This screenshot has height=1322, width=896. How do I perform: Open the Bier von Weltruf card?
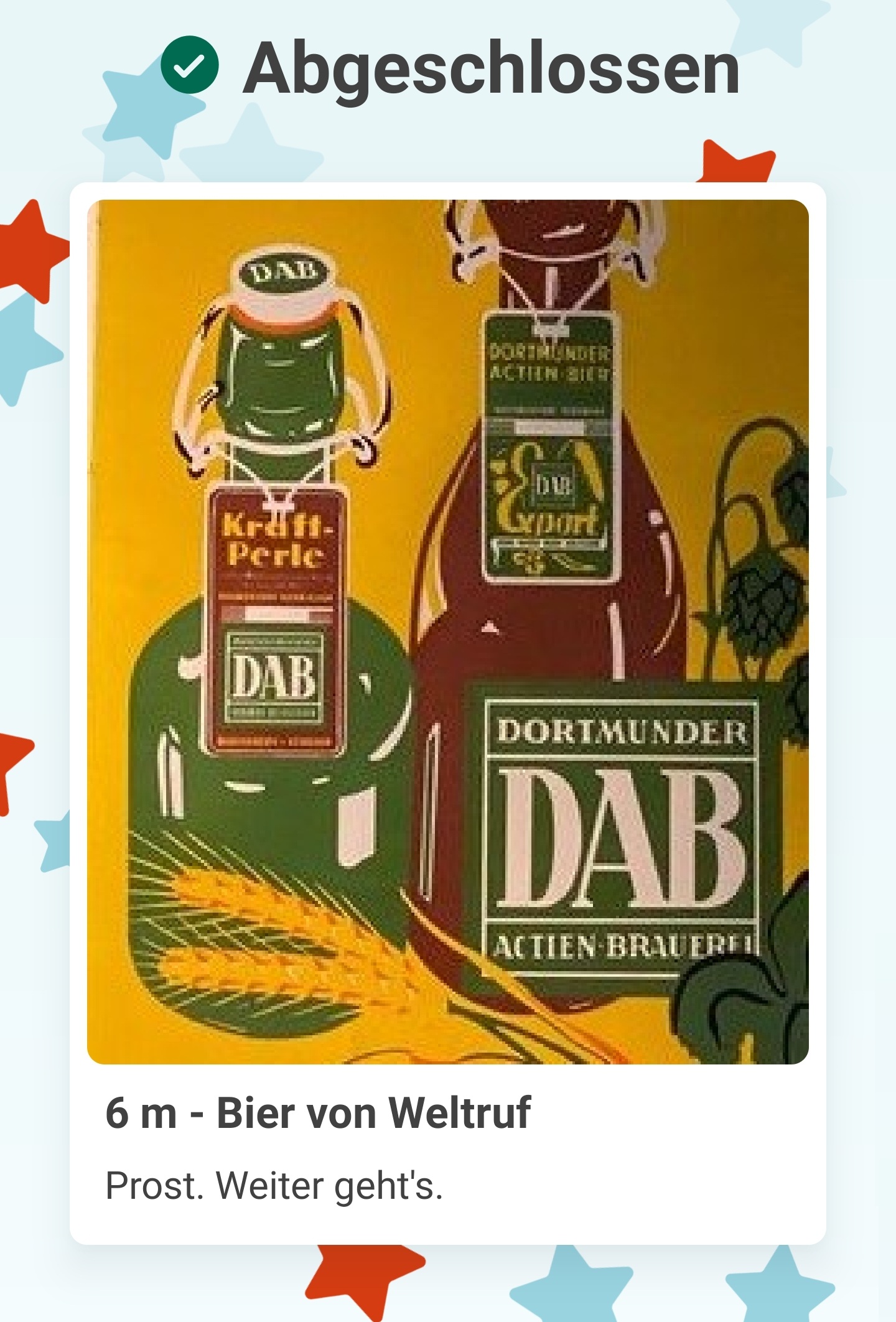[447, 712]
